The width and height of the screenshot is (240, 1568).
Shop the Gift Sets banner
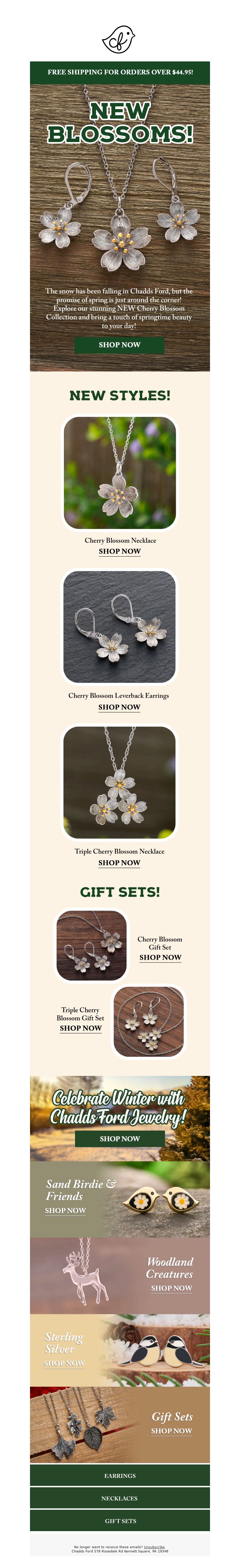pyautogui.click(x=171, y=1430)
